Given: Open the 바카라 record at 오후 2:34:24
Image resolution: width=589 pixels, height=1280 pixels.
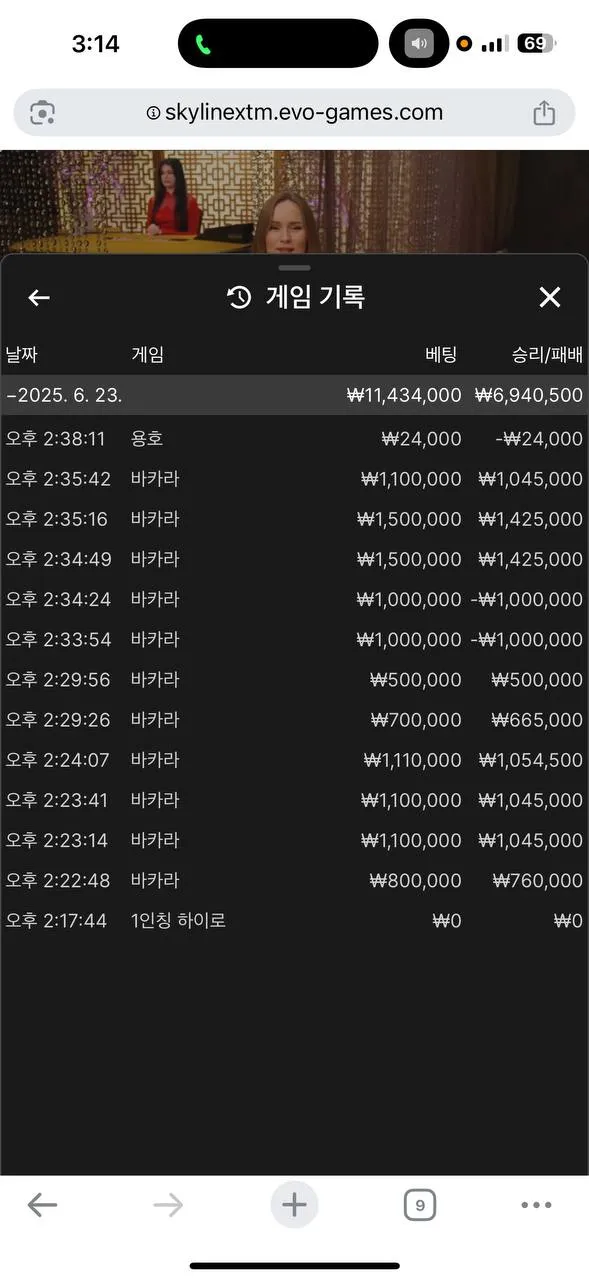Looking at the screenshot, I should pos(294,599).
